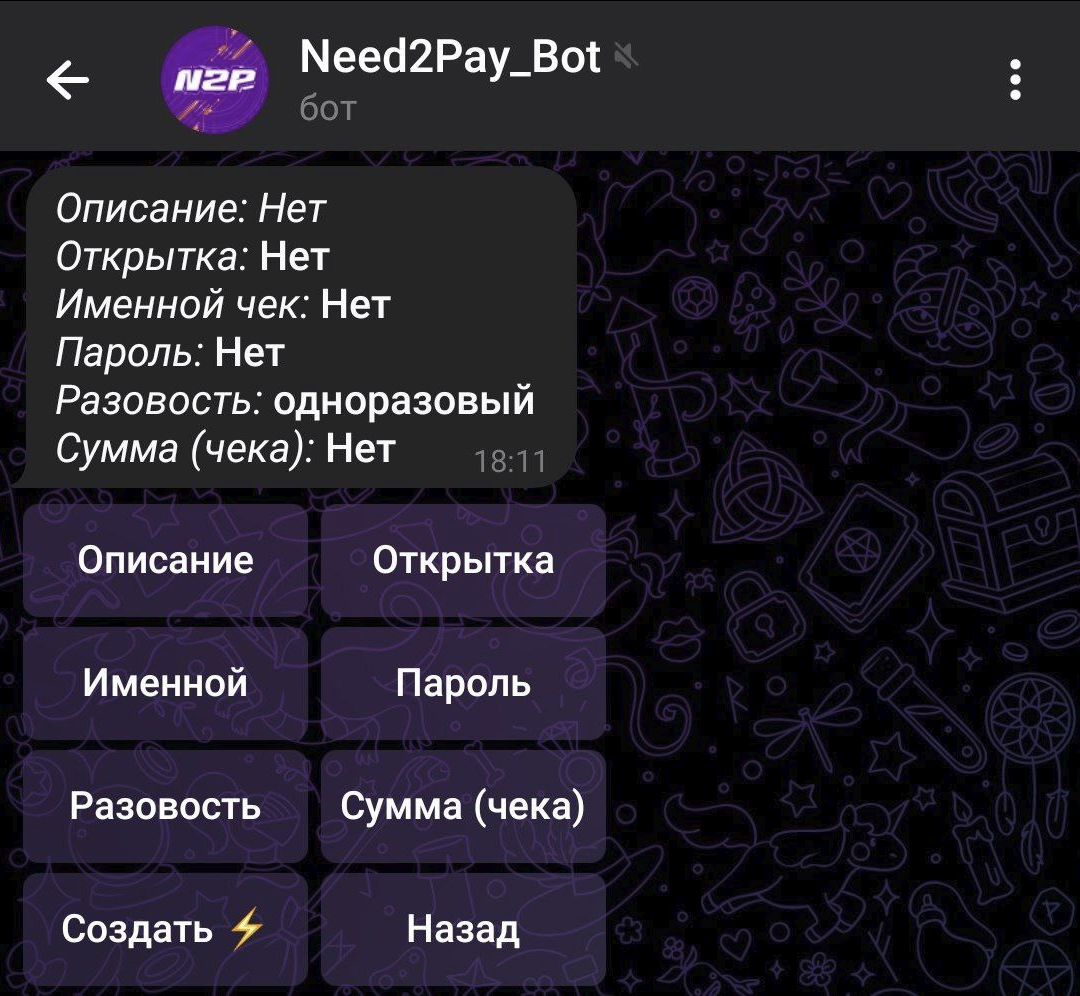Tap Создать to create the check
This screenshot has height=996, width=1080.
click(165, 929)
